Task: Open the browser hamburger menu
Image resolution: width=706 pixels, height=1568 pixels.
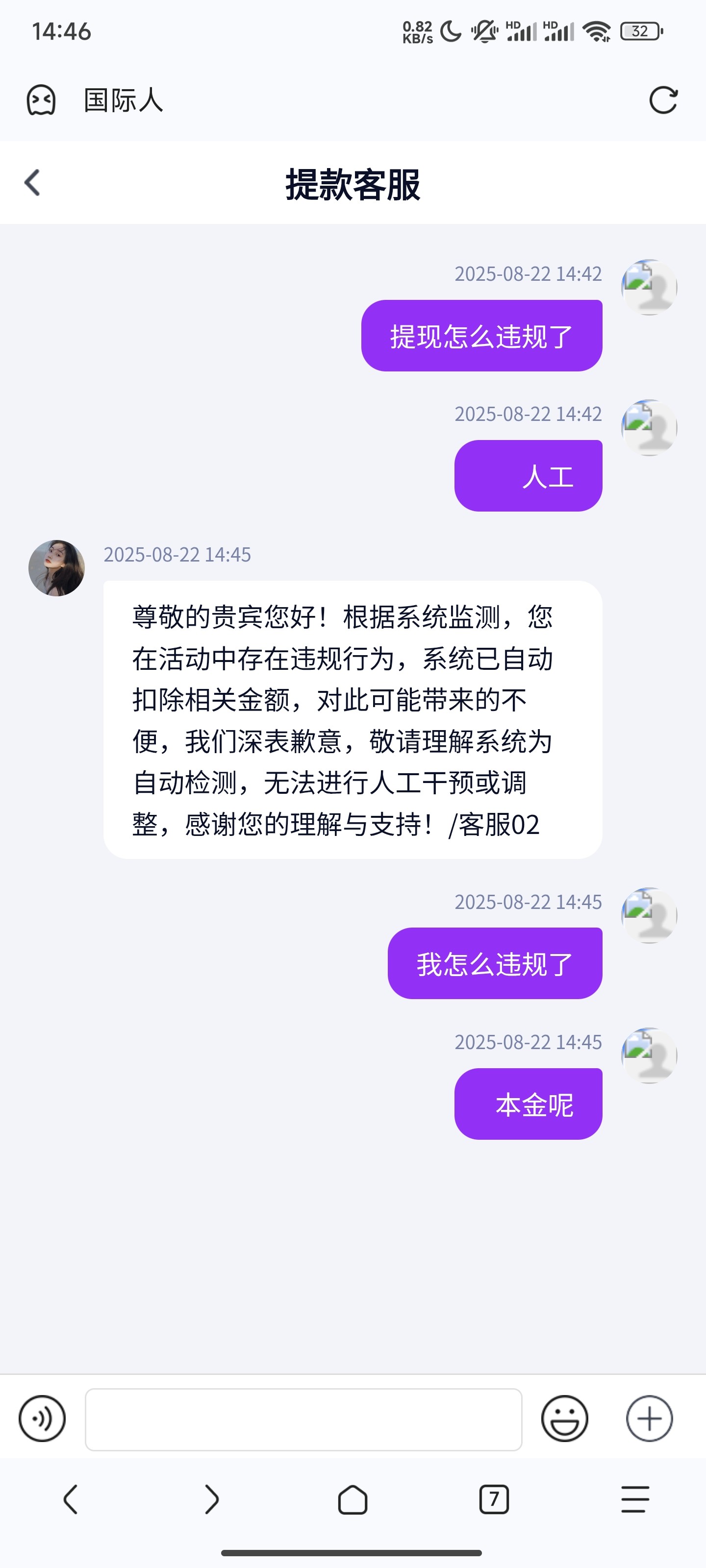Action: click(x=635, y=1499)
